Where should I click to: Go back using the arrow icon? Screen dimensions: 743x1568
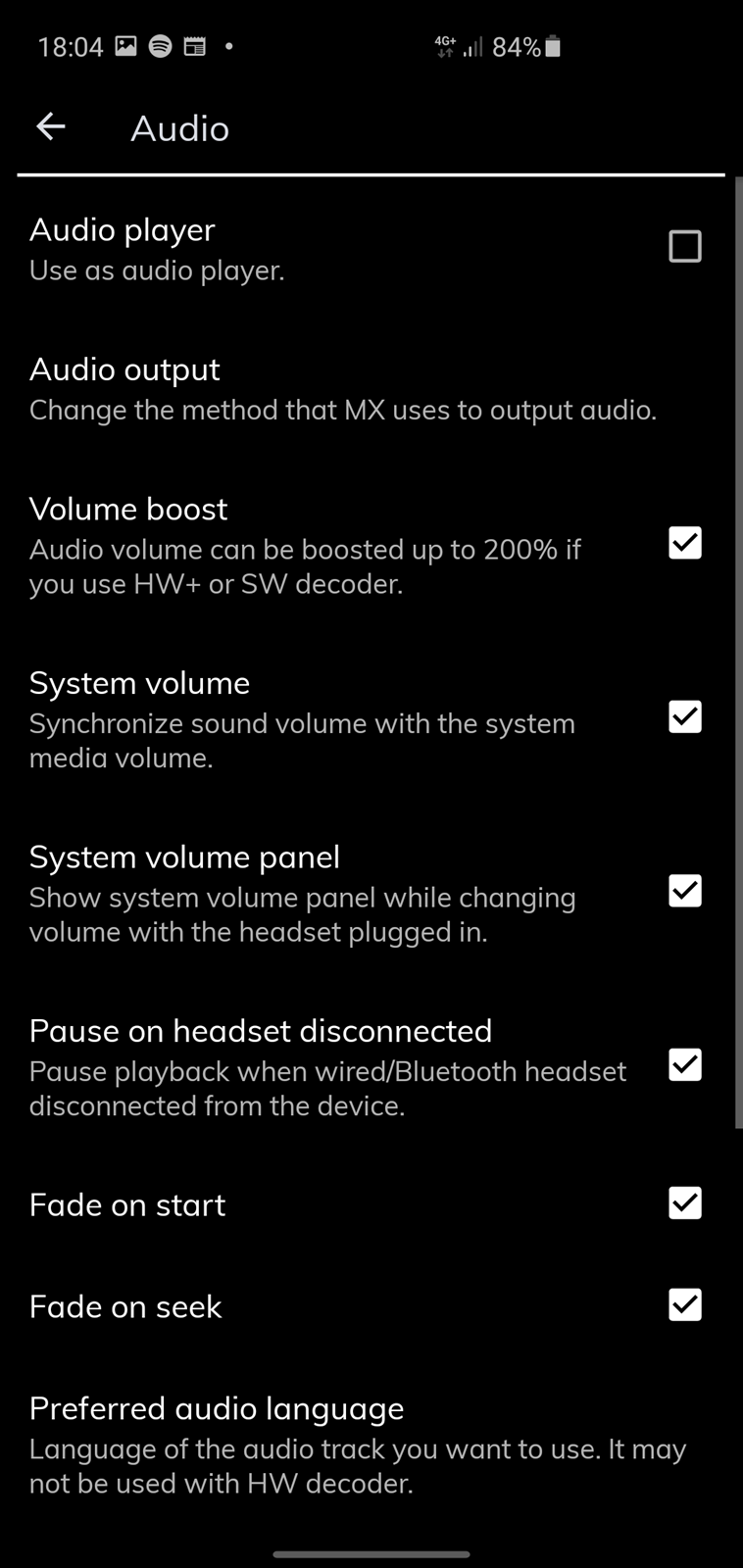pyautogui.click(x=51, y=126)
